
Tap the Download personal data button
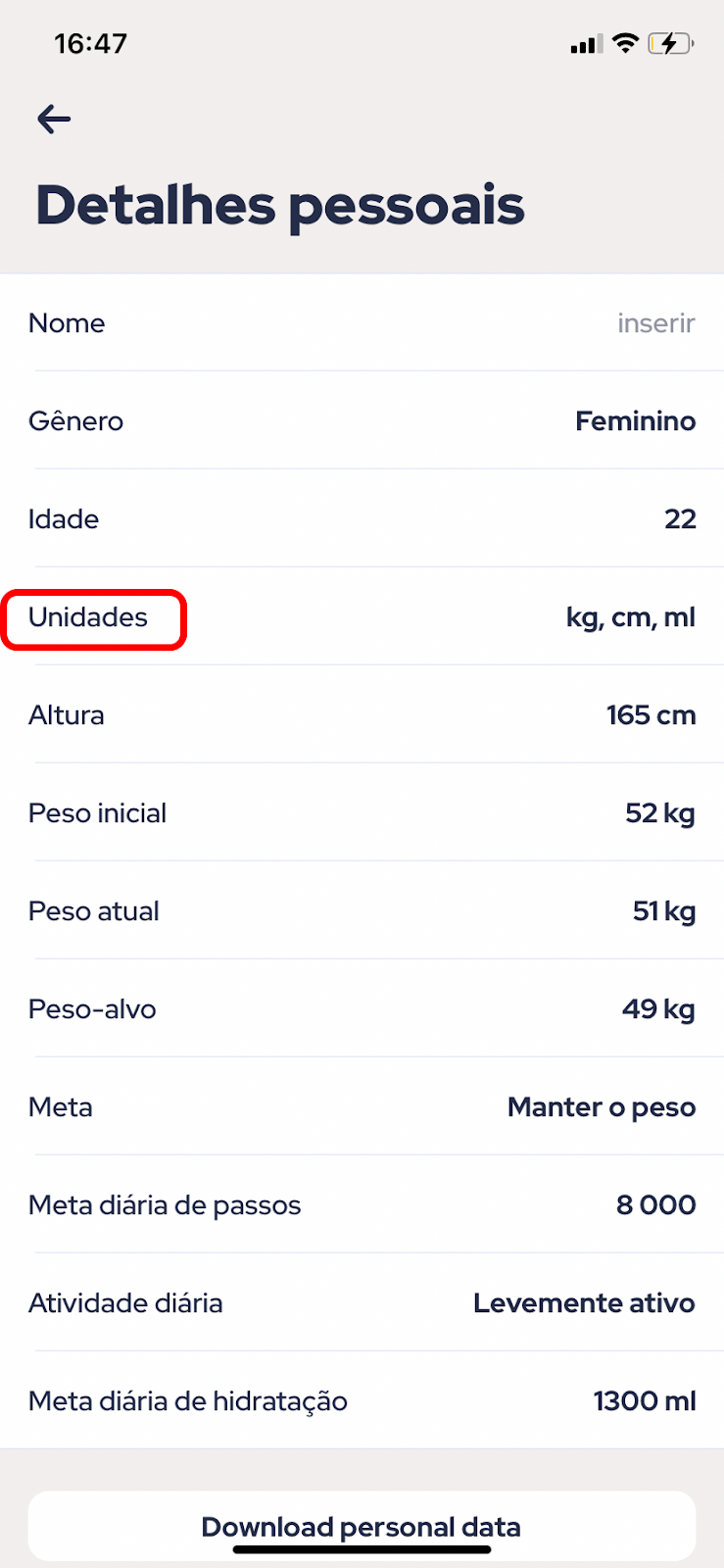pos(362,1527)
